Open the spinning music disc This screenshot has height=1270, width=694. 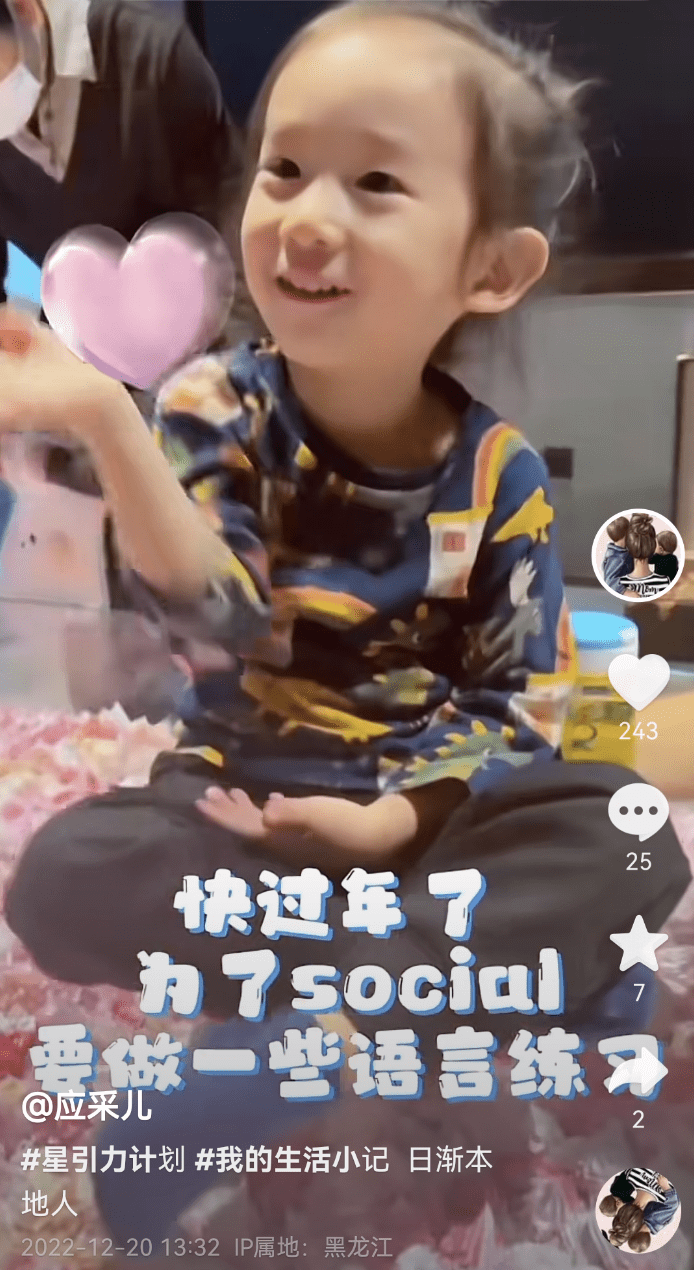tap(638, 1210)
